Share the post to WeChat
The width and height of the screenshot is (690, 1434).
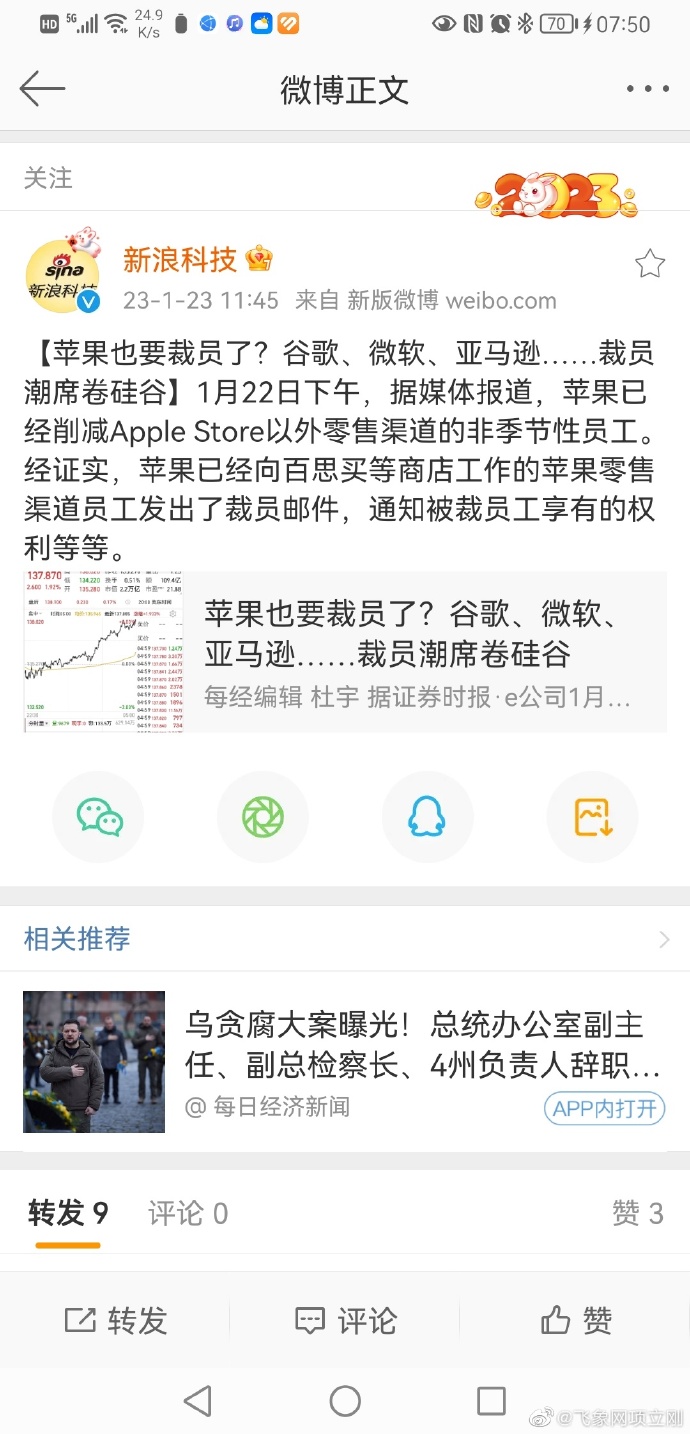coord(99,818)
